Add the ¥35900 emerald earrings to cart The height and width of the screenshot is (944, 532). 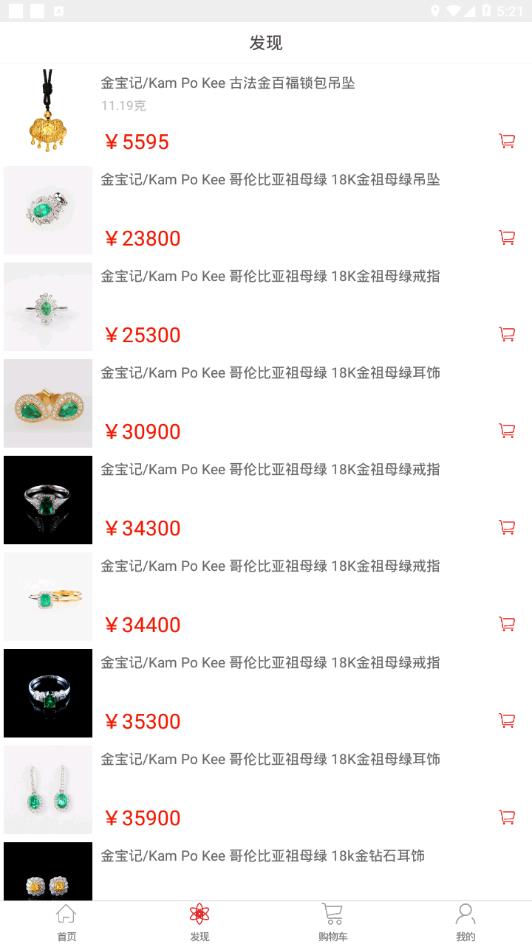click(507, 817)
